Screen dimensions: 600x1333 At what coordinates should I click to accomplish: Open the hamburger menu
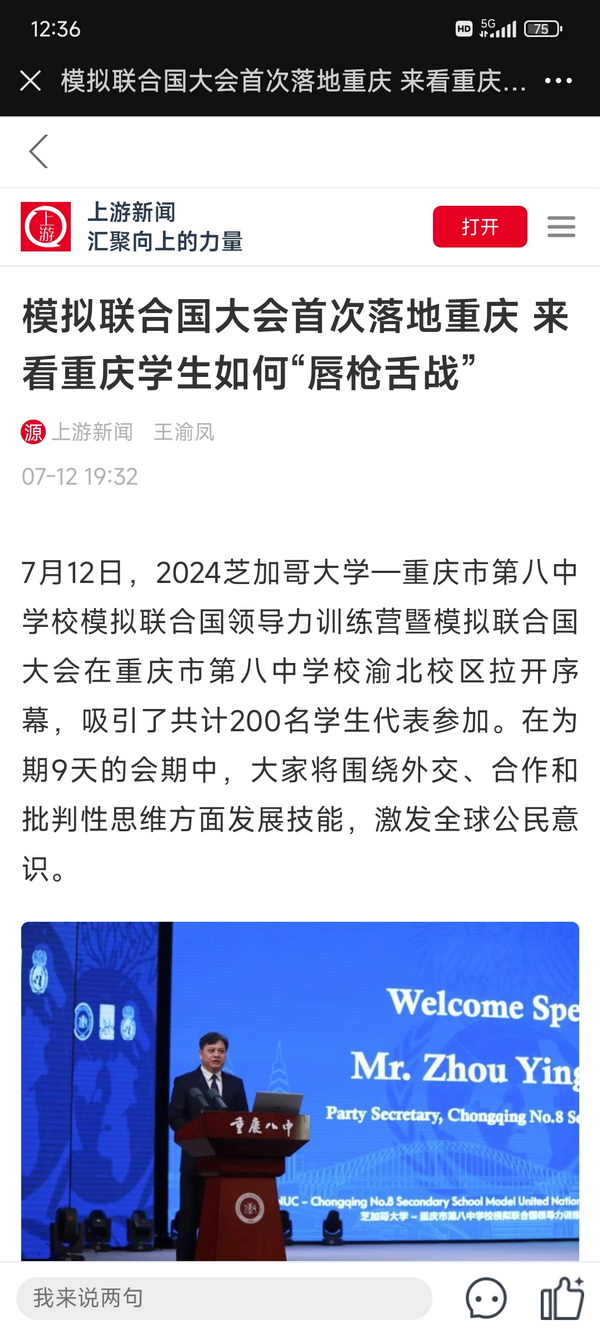coord(561,227)
